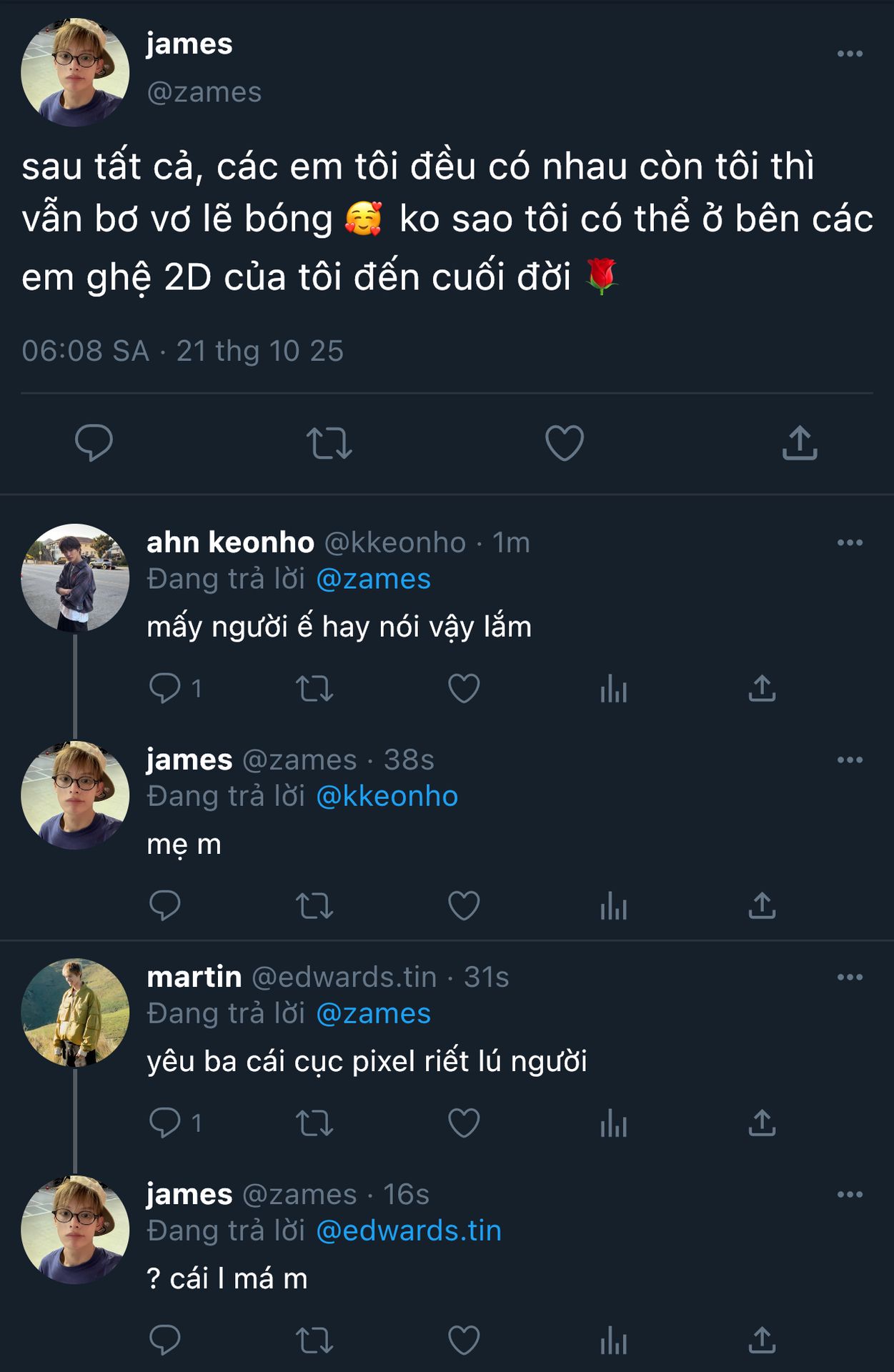This screenshot has height=1372, width=894.
Task: Open martin's profile picture
Action: (x=75, y=1012)
